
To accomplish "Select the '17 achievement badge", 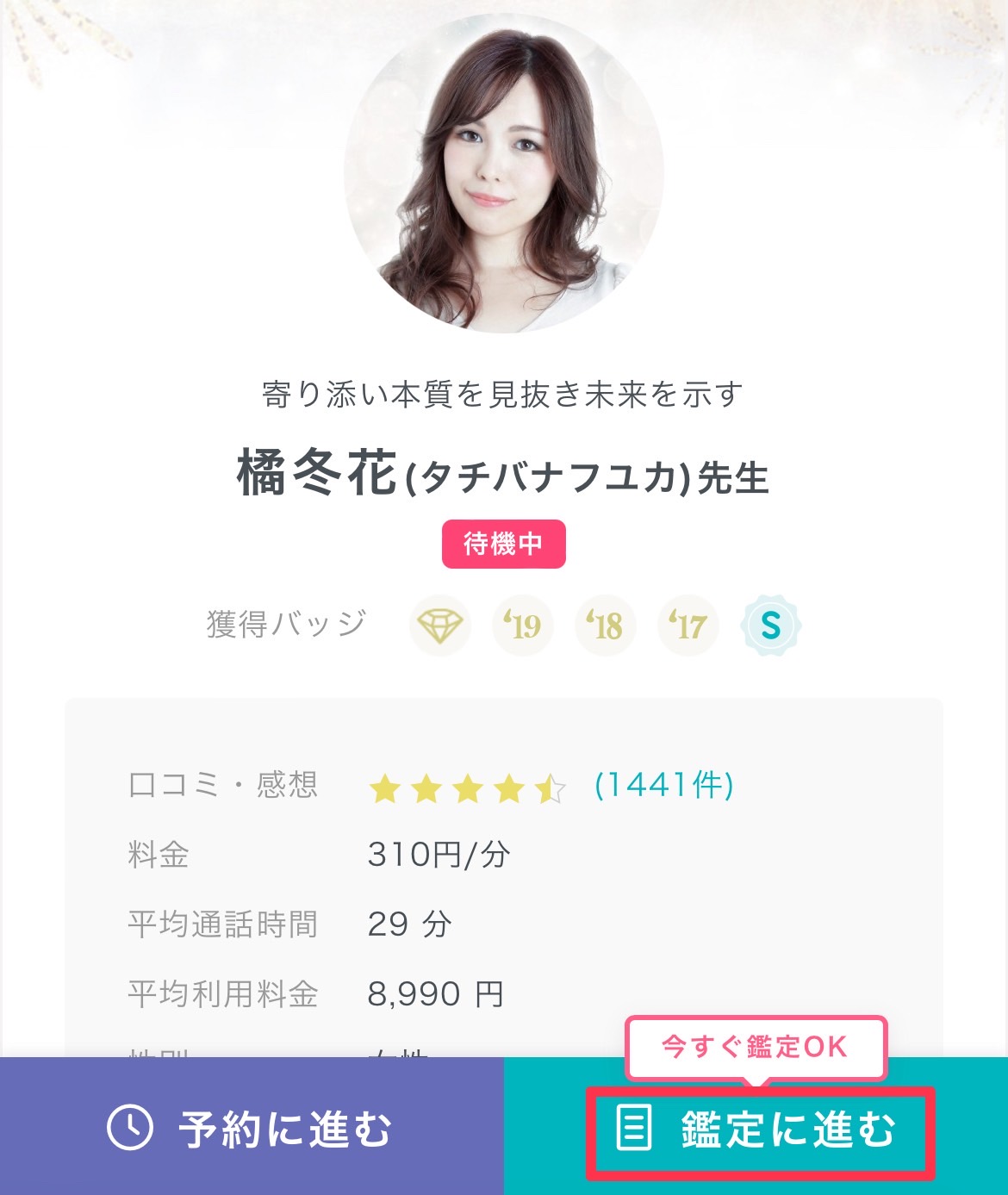I will [x=688, y=626].
